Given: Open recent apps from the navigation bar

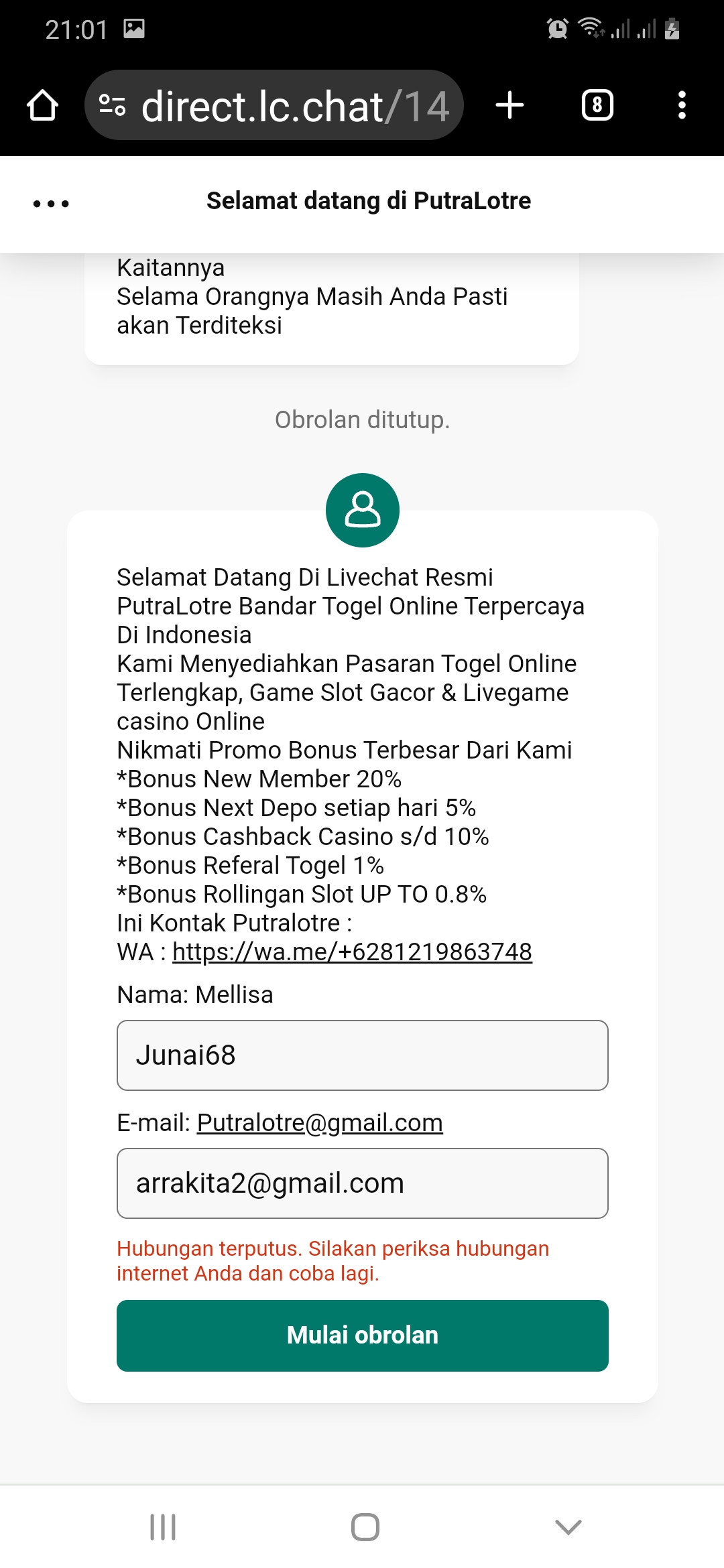Looking at the screenshot, I should point(163,1527).
